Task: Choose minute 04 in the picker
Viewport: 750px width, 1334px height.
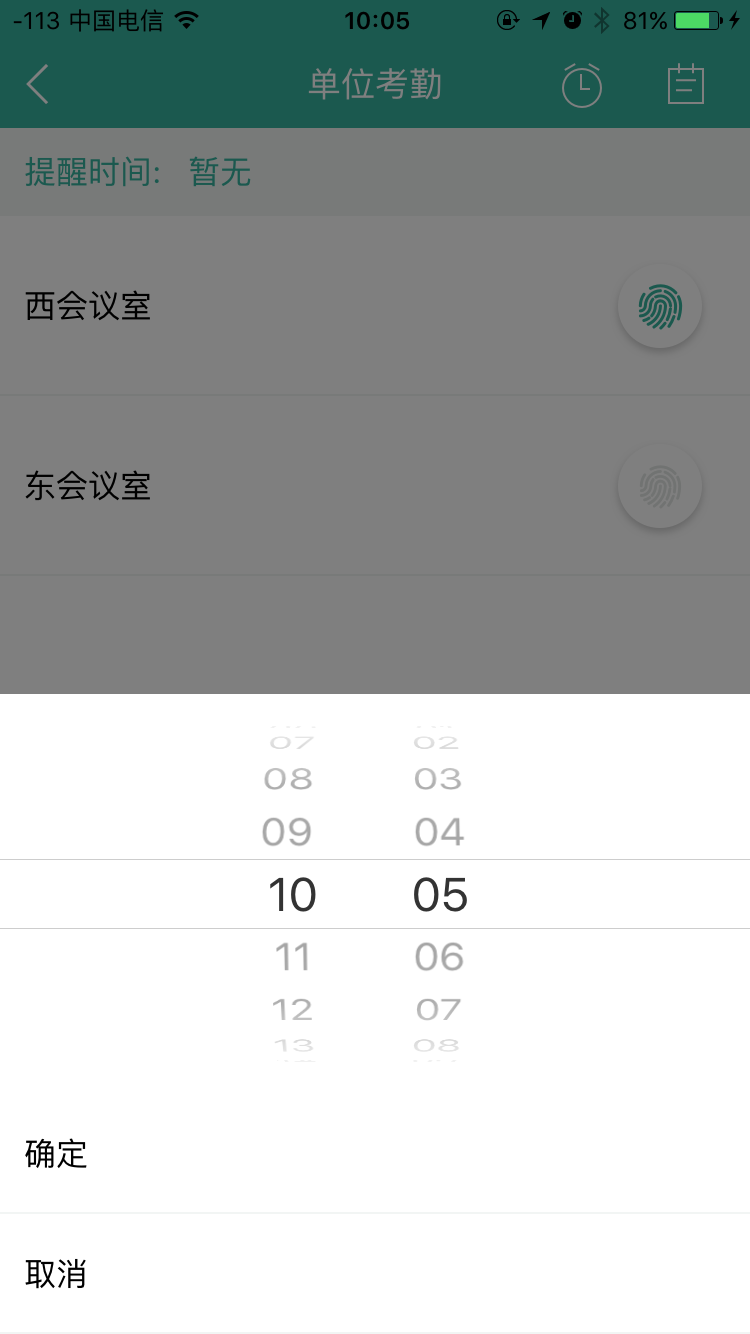Action: (439, 832)
